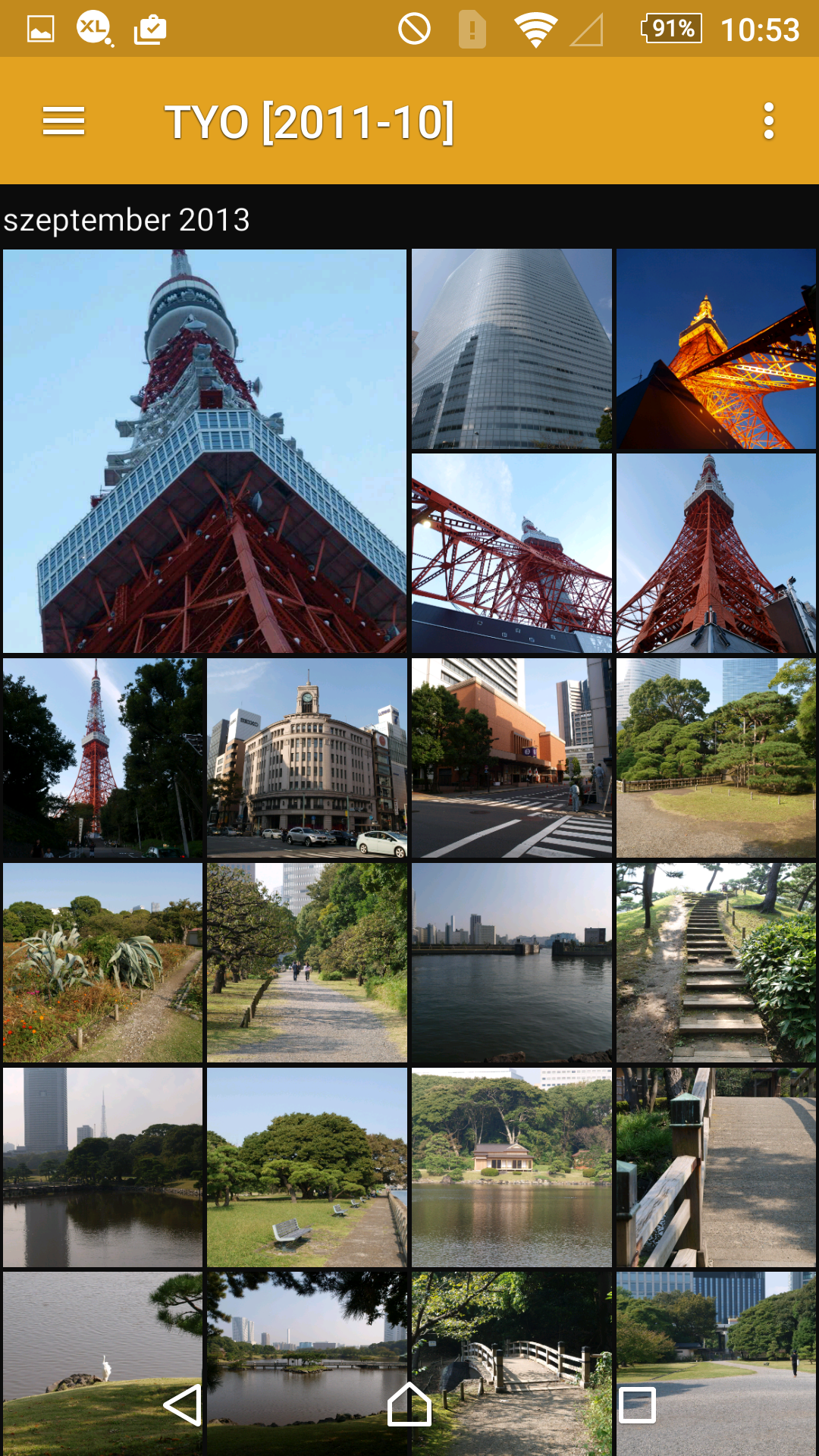Open the three-dot overflow menu
Image resolution: width=819 pixels, height=1456 pixels.
pos(768,121)
